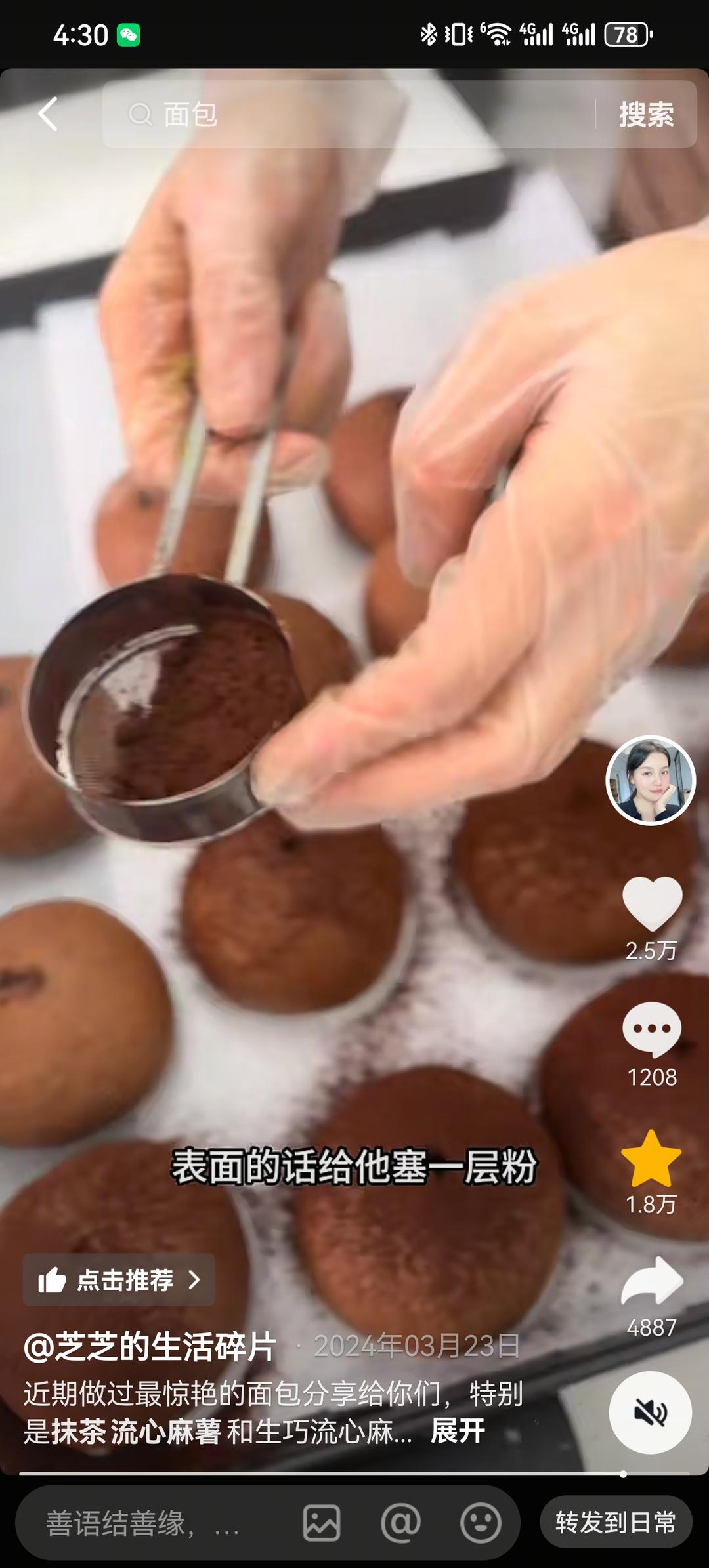Open the search field showing 面包
Viewport: 709px width, 1568px height.
point(348,114)
